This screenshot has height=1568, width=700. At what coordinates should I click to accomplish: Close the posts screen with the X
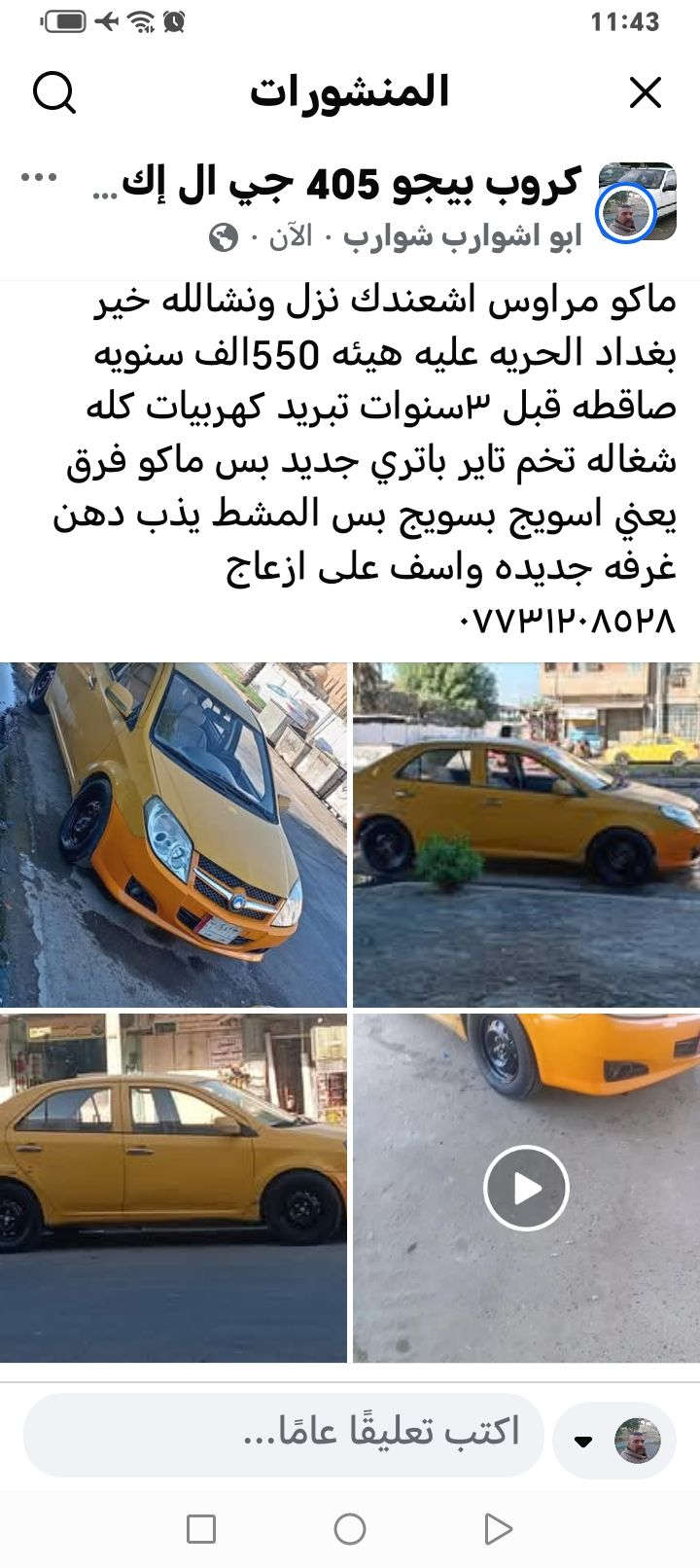tap(646, 93)
